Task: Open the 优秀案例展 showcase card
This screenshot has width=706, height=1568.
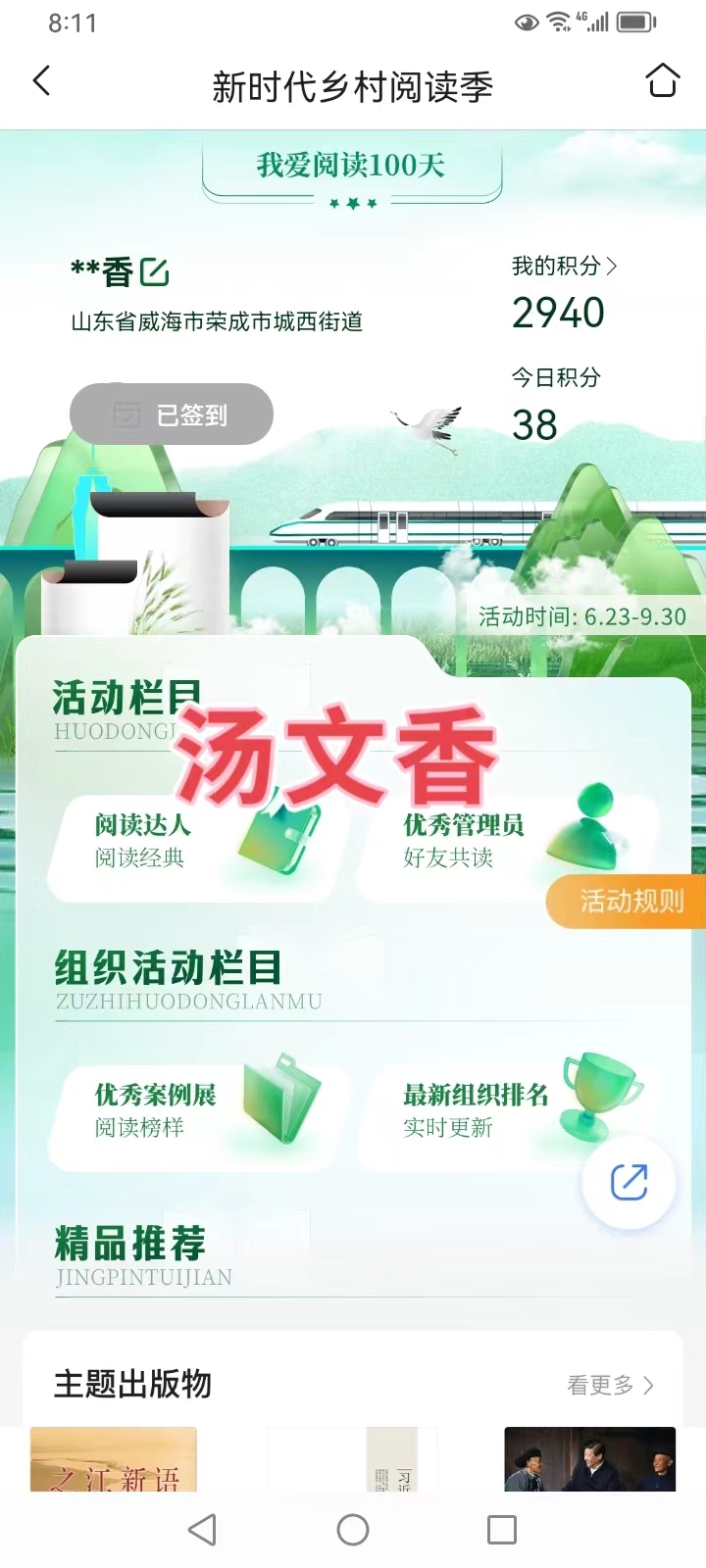Action: [x=196, y=1112]
